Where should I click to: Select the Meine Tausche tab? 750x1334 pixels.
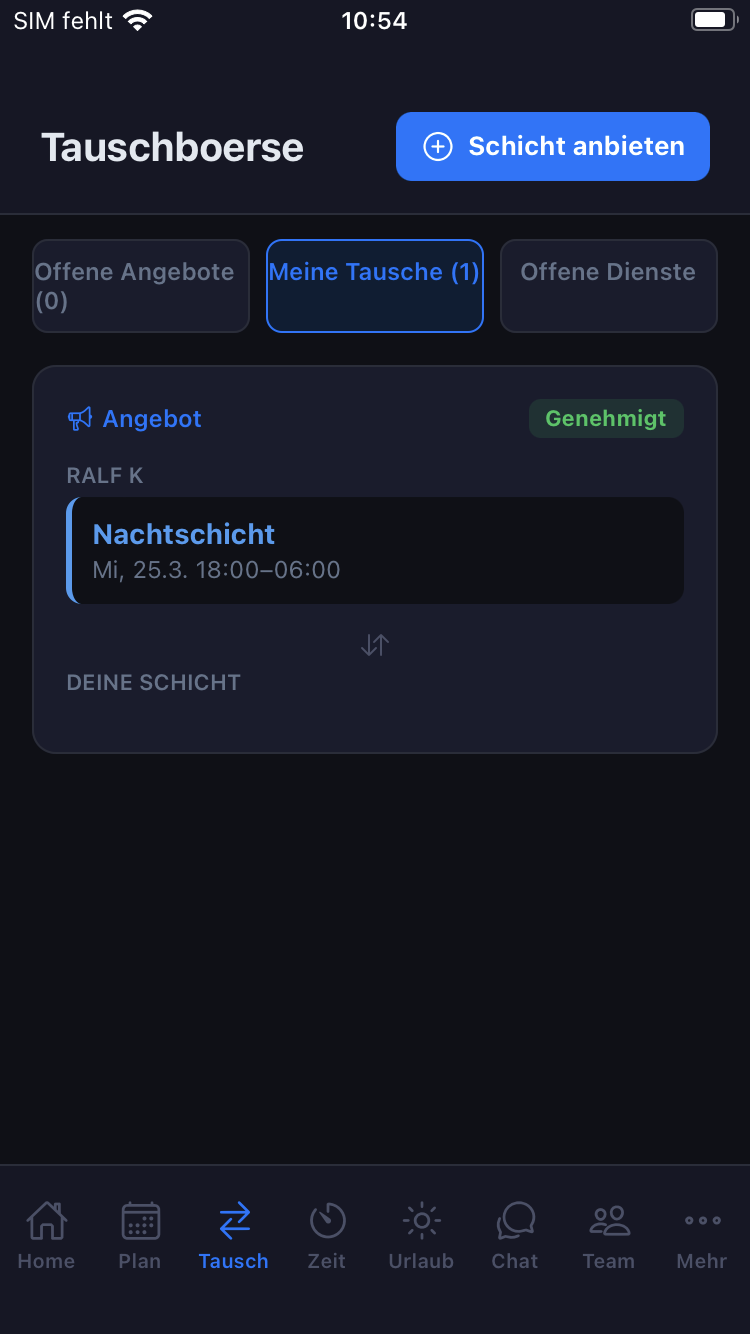pyautogui.click(x=374, y=286)
